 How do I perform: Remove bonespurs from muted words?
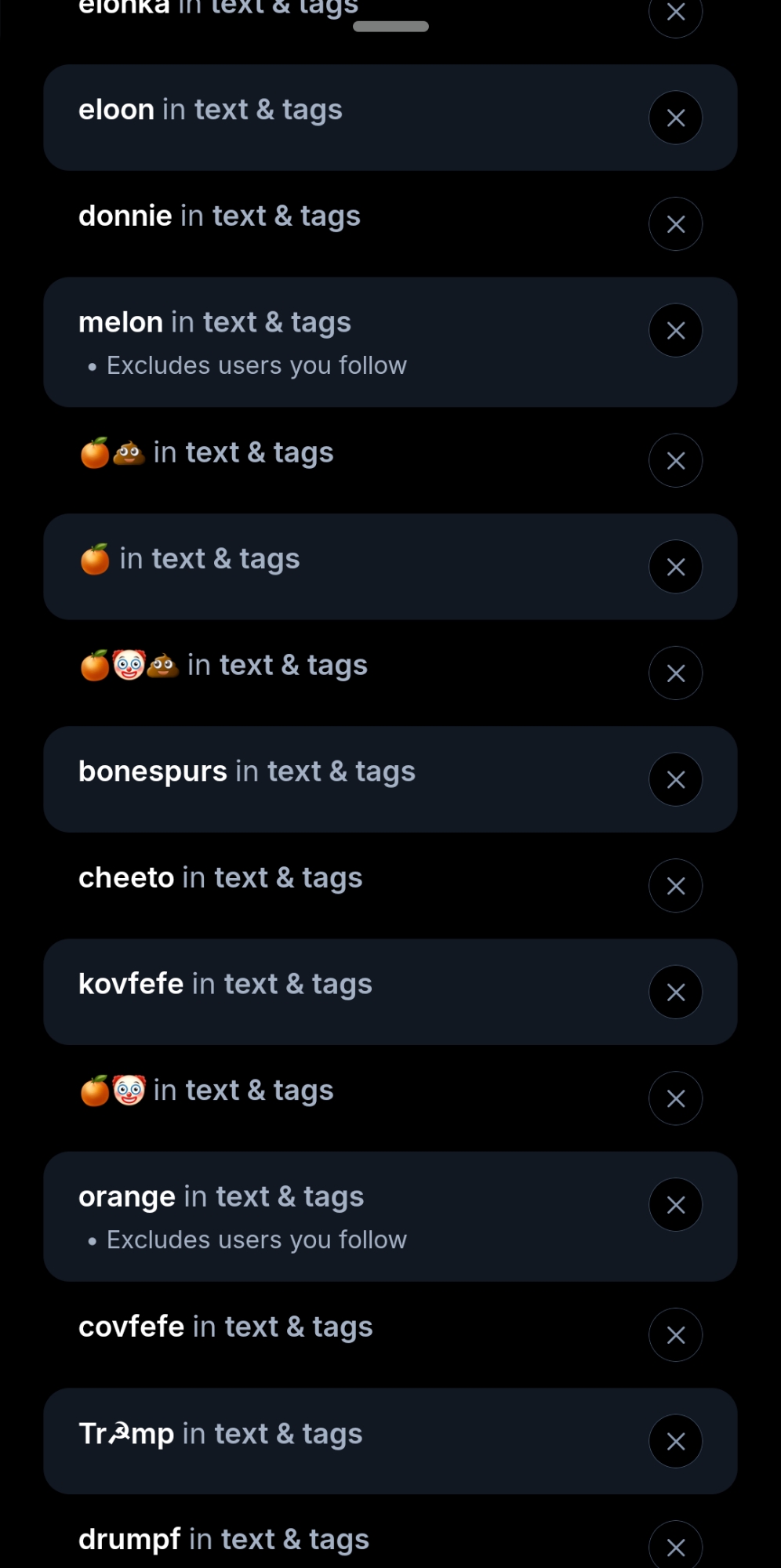click(x=675, y=780)
